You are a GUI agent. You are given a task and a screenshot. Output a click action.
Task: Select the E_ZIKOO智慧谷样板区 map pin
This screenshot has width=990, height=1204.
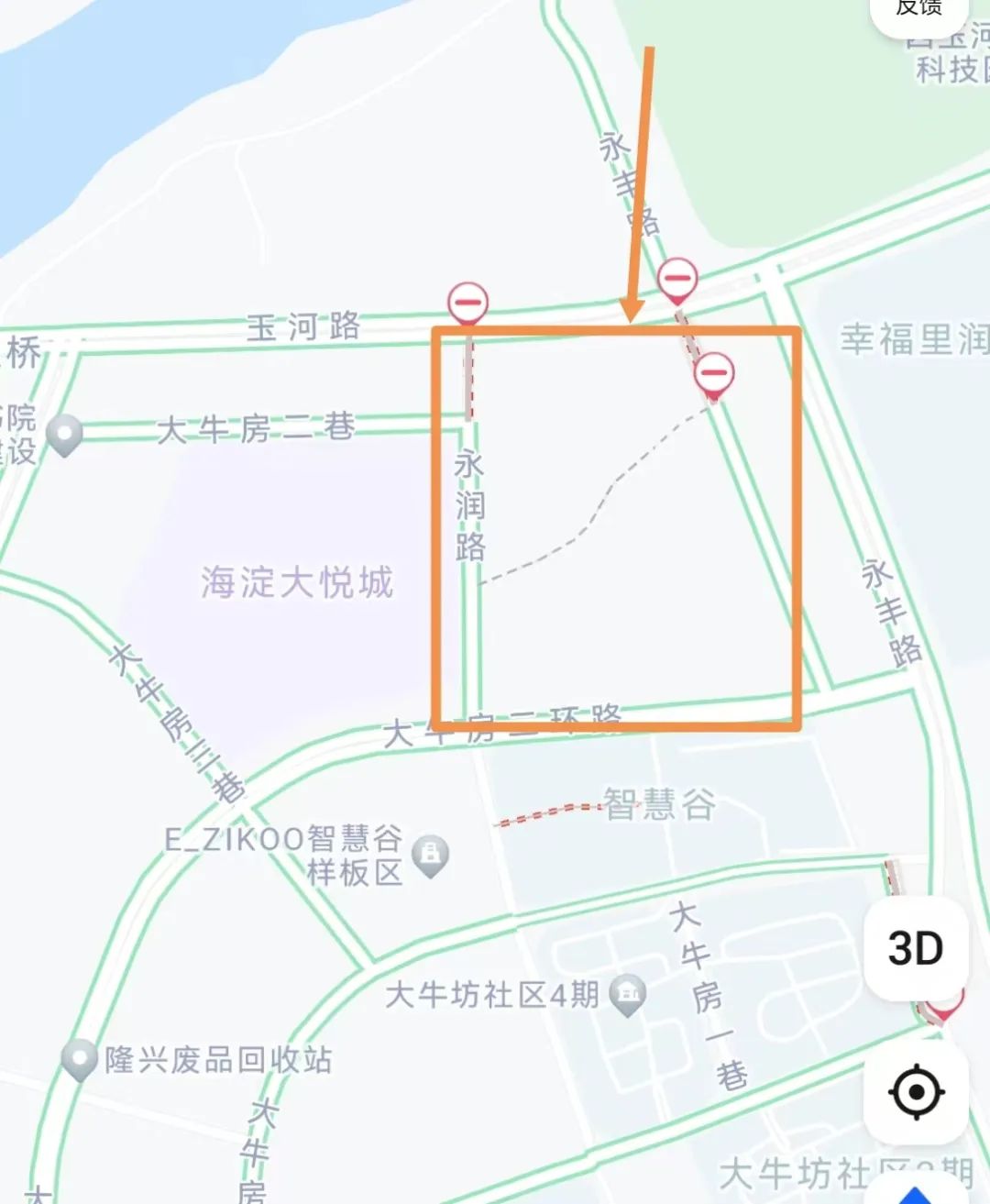[x=431, y=854]
